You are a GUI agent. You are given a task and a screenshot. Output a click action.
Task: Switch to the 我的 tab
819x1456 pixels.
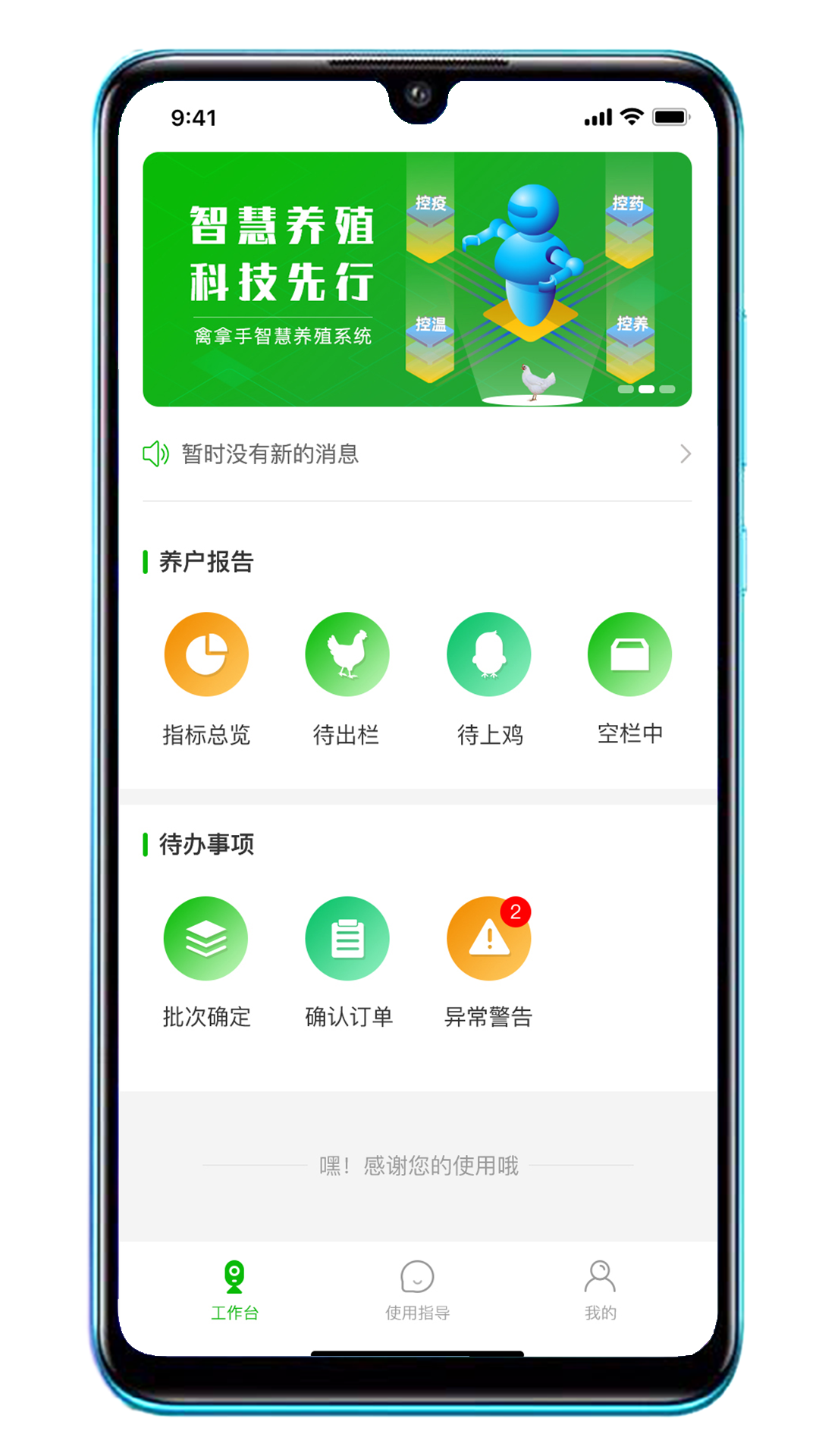coord(601,1289)
